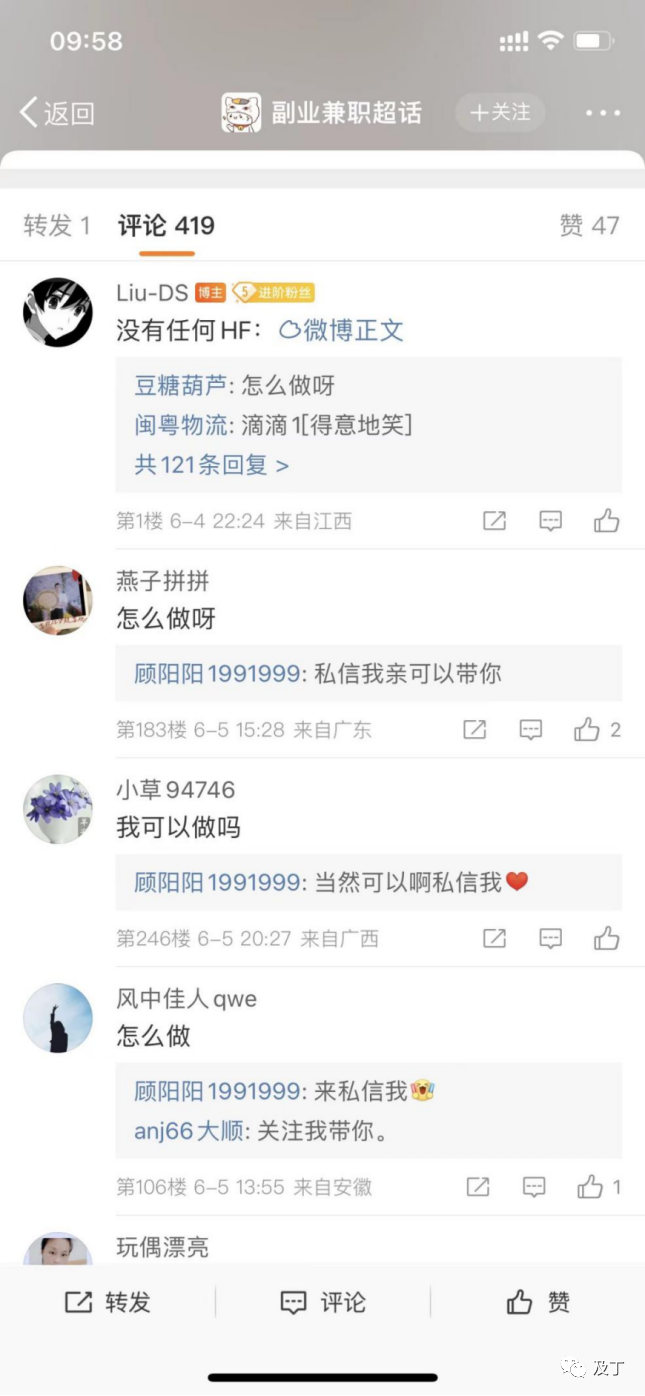Follow the 副业兼职超话 topic with +关注

point(500,113)
